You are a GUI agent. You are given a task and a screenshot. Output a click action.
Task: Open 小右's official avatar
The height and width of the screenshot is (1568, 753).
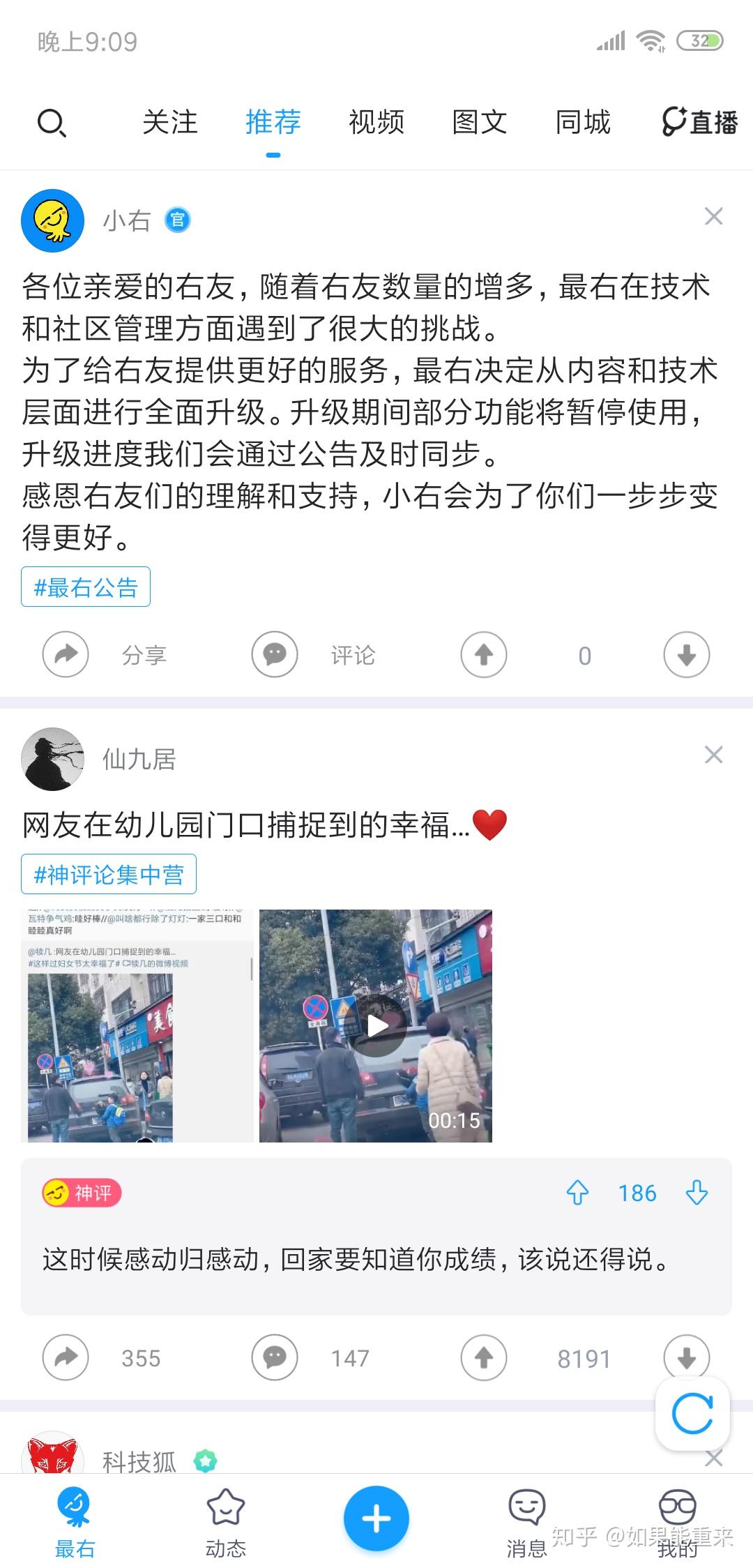click(52, 218)
